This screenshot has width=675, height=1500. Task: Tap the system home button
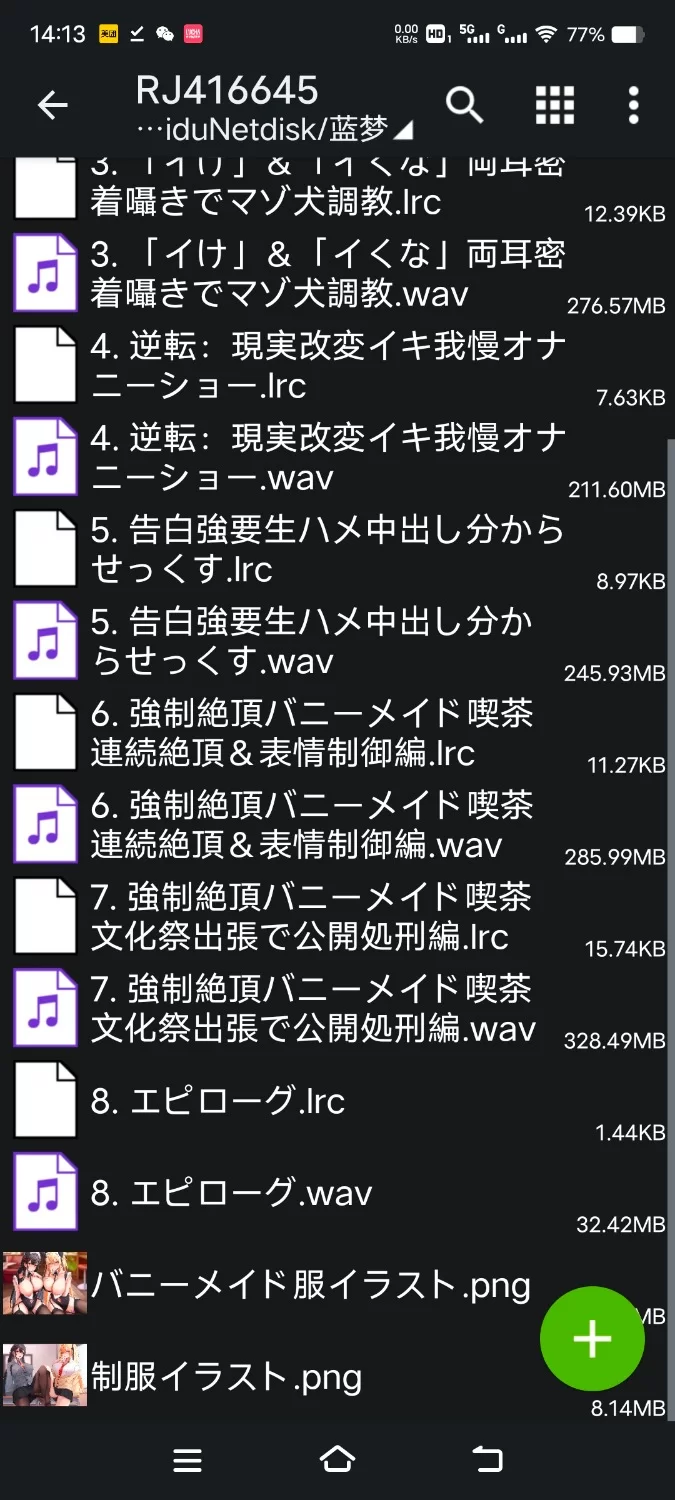point(337,1460)
